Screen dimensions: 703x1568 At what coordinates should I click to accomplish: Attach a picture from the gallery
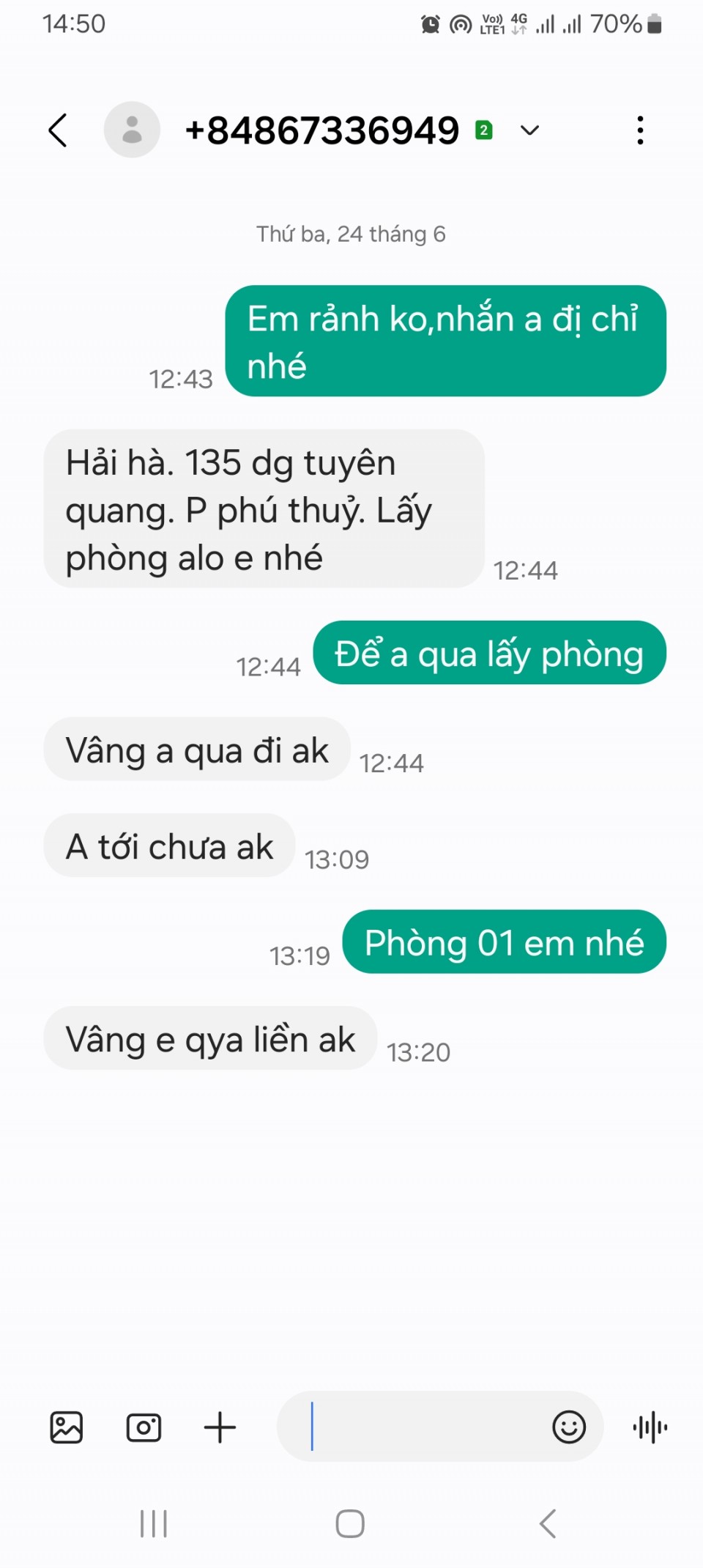[67, 1427]
